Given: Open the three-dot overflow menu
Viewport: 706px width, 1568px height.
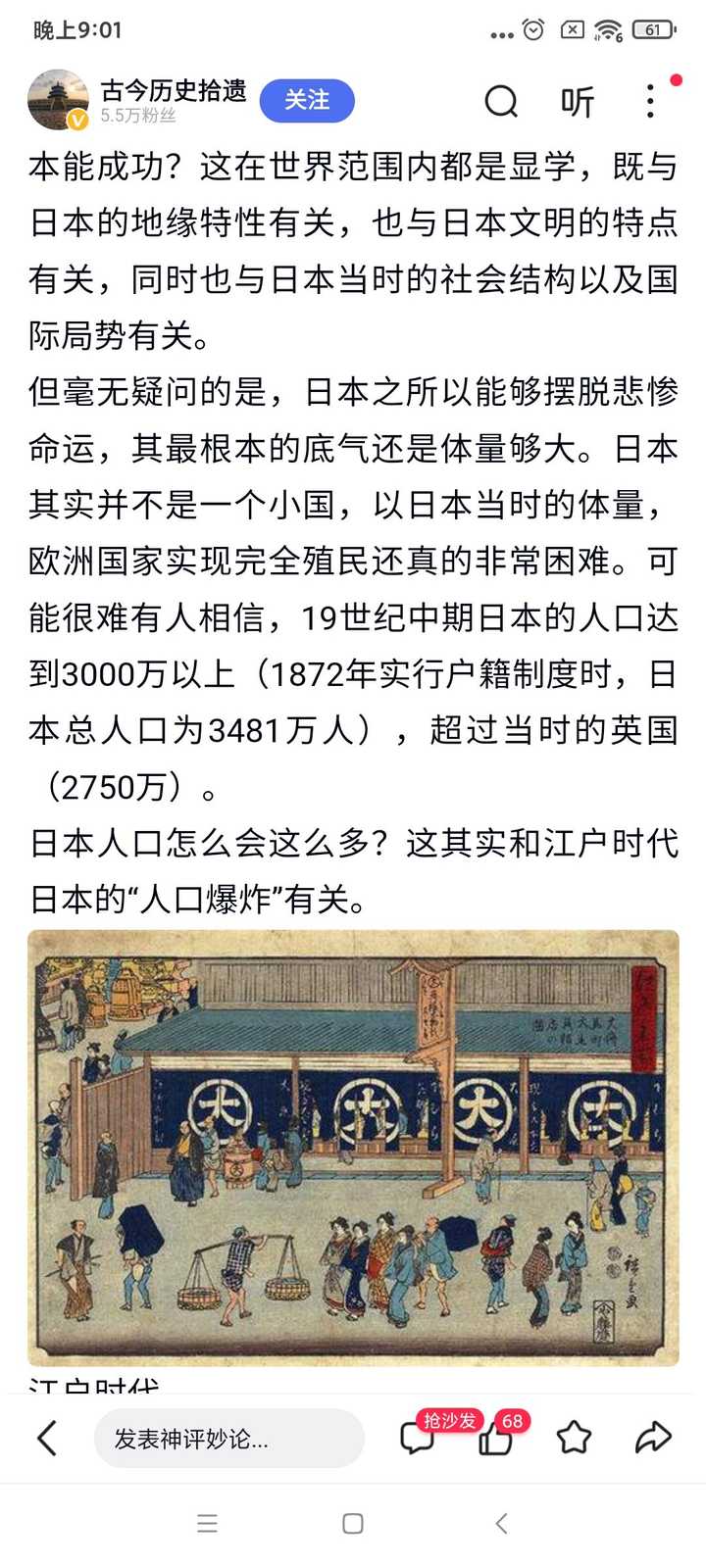Looking at the screenshot, I should pyautogui.click(x=650, y=101).
